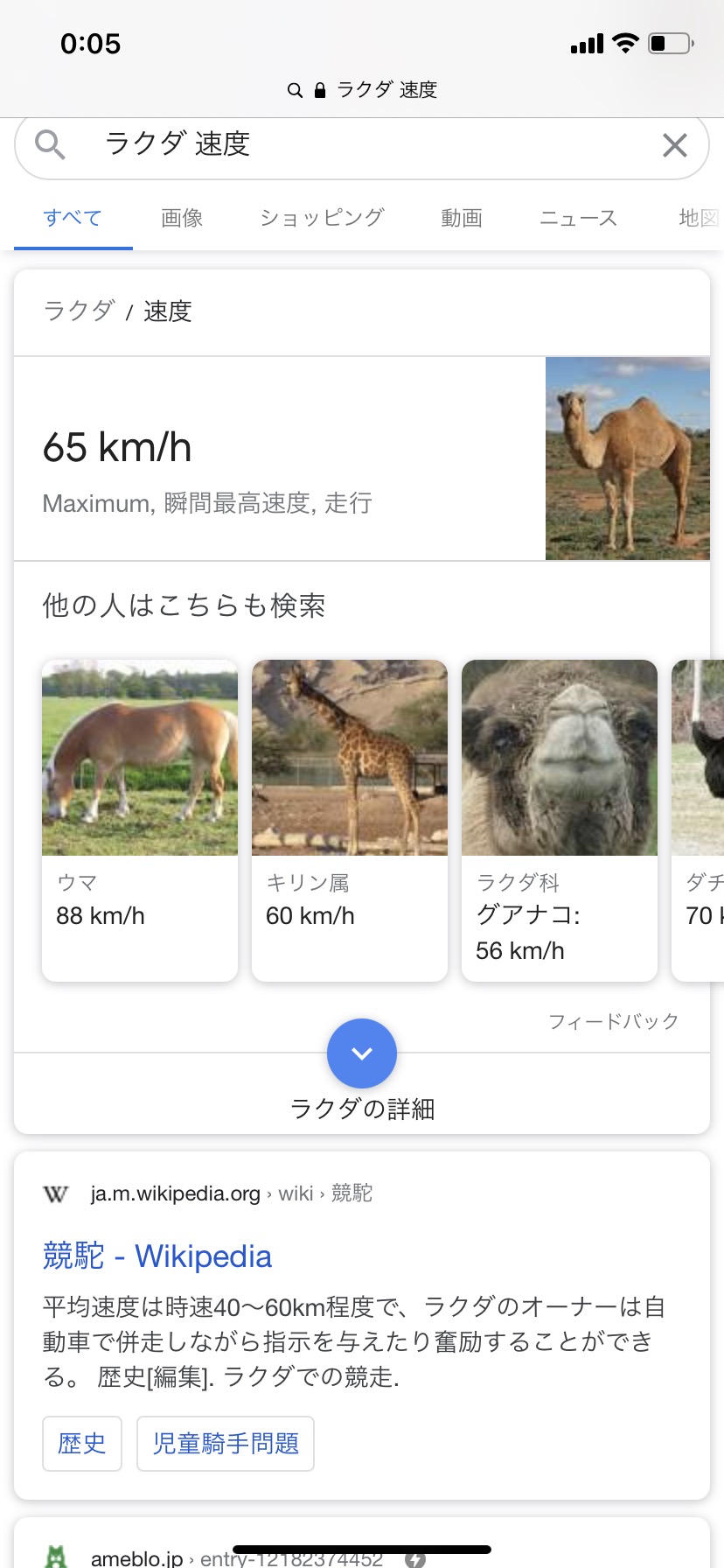Clear the search query with the X
The width and height of the screenshot is (724, 1568).
coord(674,145)
